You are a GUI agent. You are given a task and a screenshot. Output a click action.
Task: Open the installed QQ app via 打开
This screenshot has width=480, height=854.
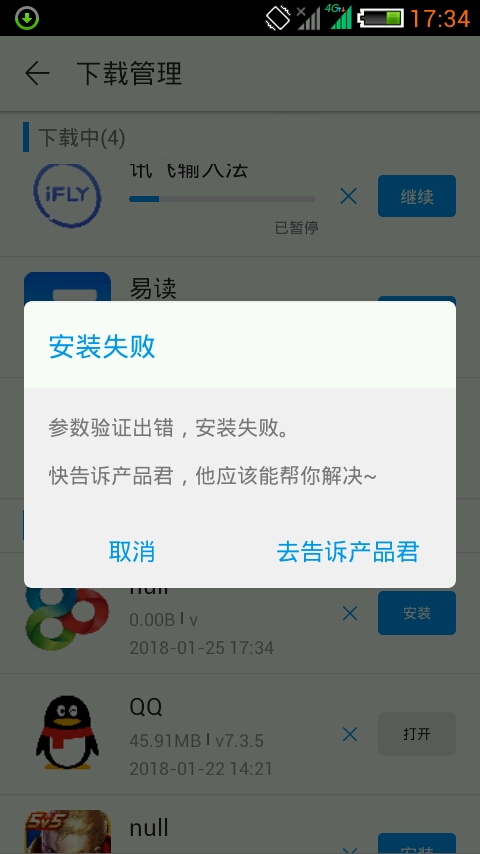coord(417,734)
